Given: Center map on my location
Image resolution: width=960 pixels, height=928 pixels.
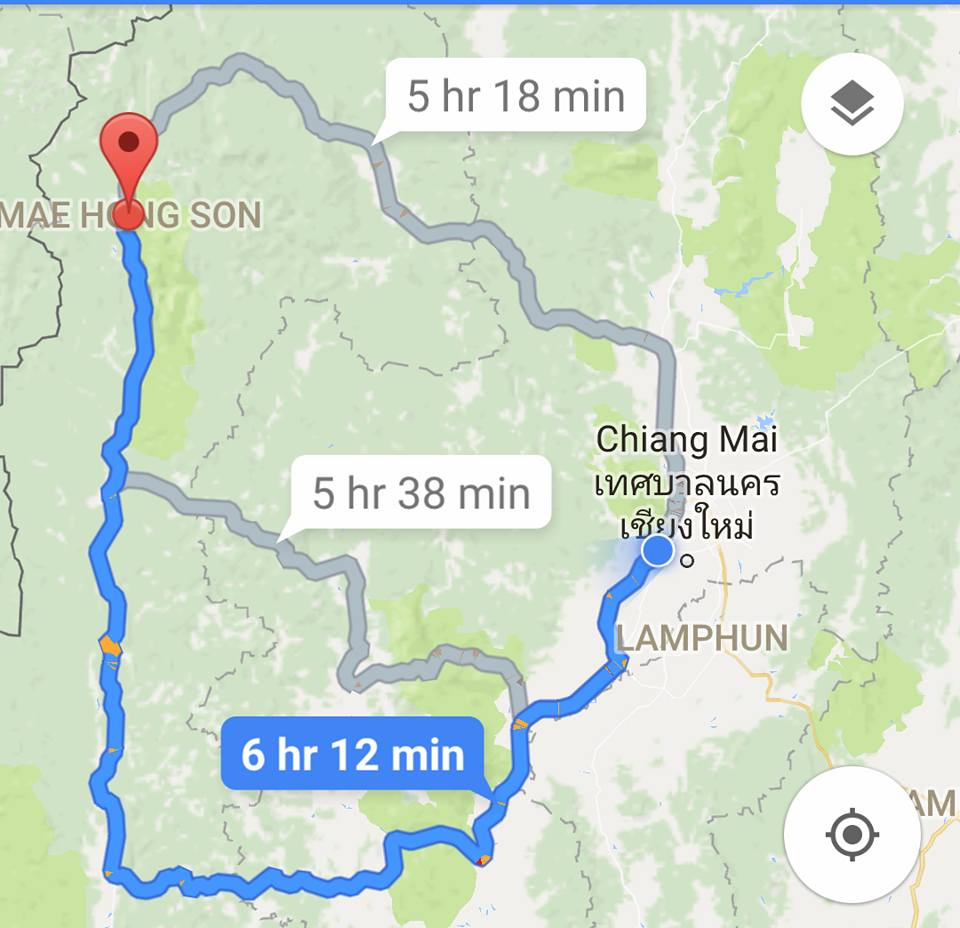Looking at the screenshot, I should [x=852, y=834].
